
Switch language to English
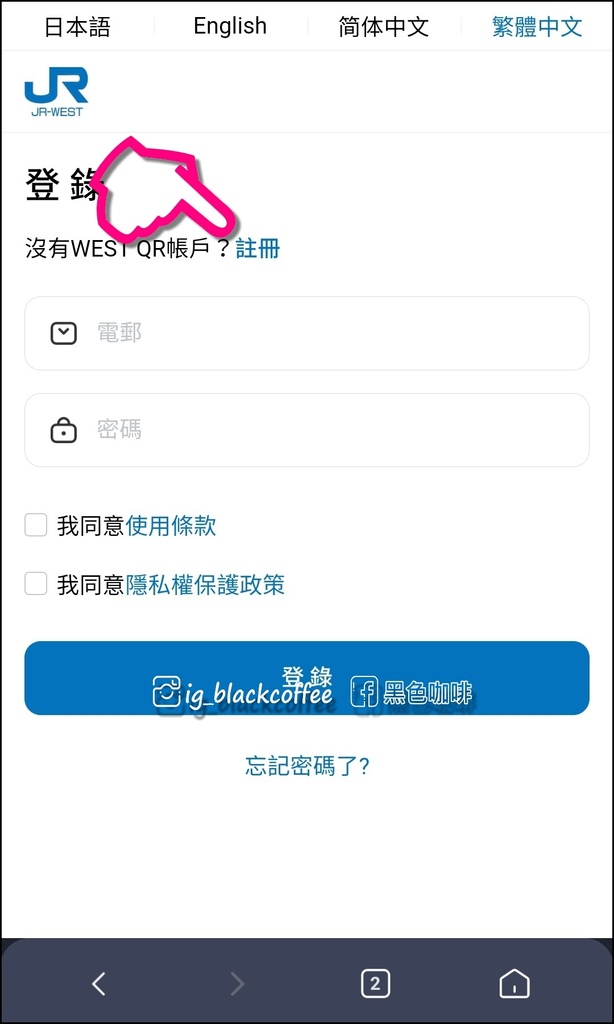tap(230, 26)
